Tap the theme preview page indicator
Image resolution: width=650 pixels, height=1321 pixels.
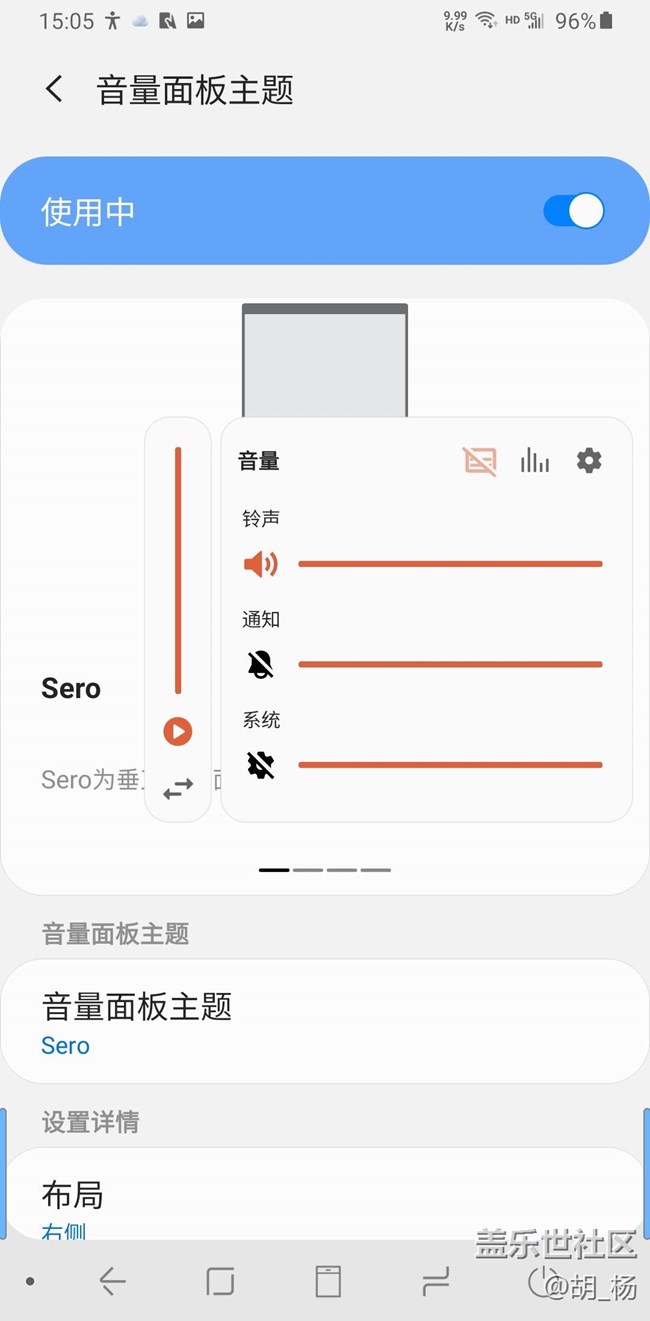(x=325, y=870)
